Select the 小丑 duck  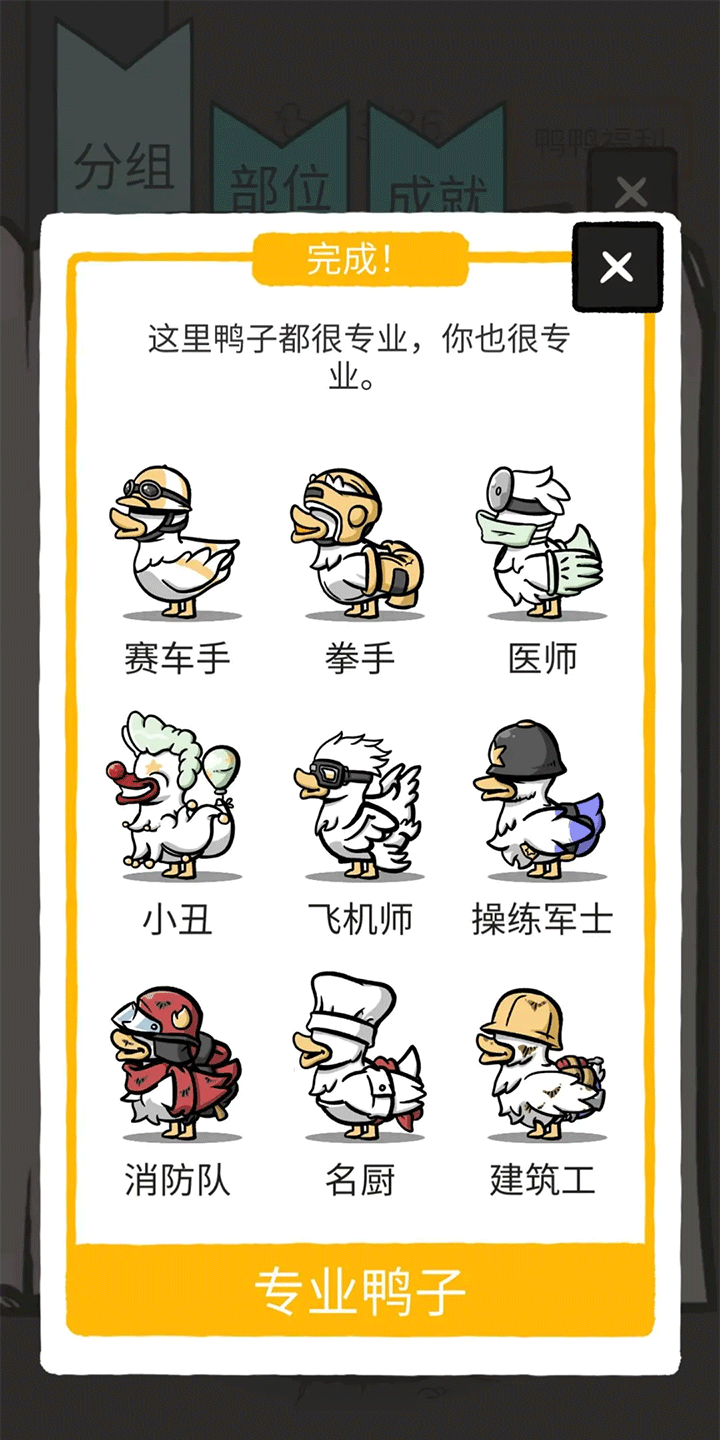(x=176, y=800)
